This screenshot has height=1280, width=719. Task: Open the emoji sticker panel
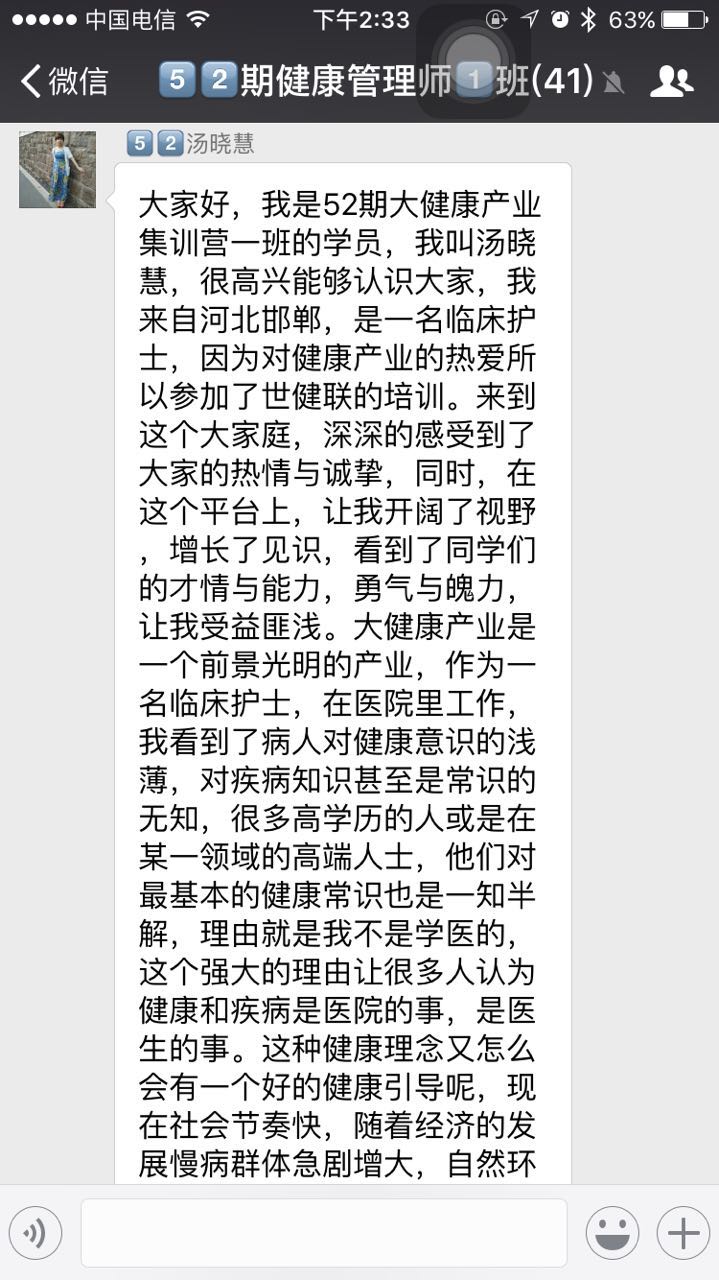[x=612, y=1233]
